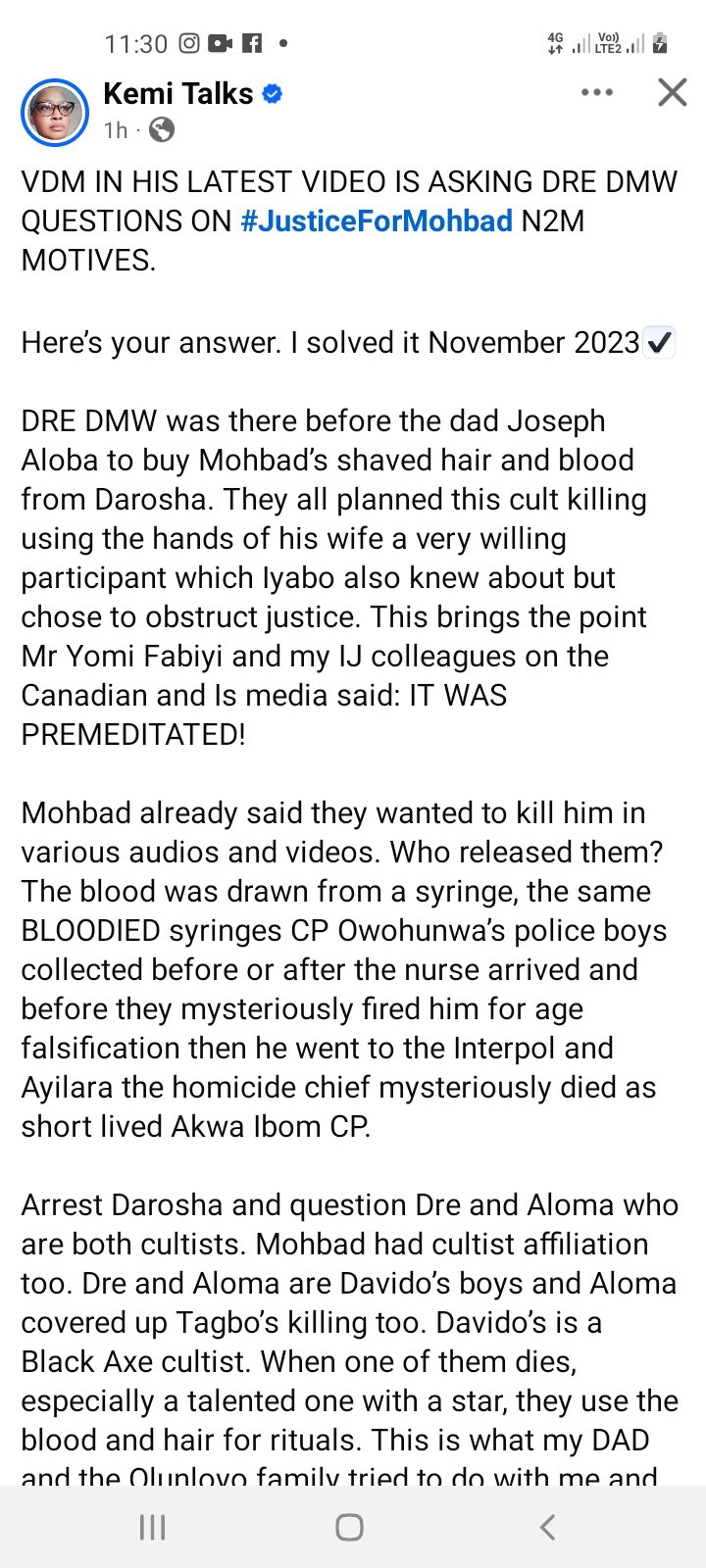Open the #JusticeForMohbad hashtag
Viewport: 706px width, 1568px height.
[377, 221]
